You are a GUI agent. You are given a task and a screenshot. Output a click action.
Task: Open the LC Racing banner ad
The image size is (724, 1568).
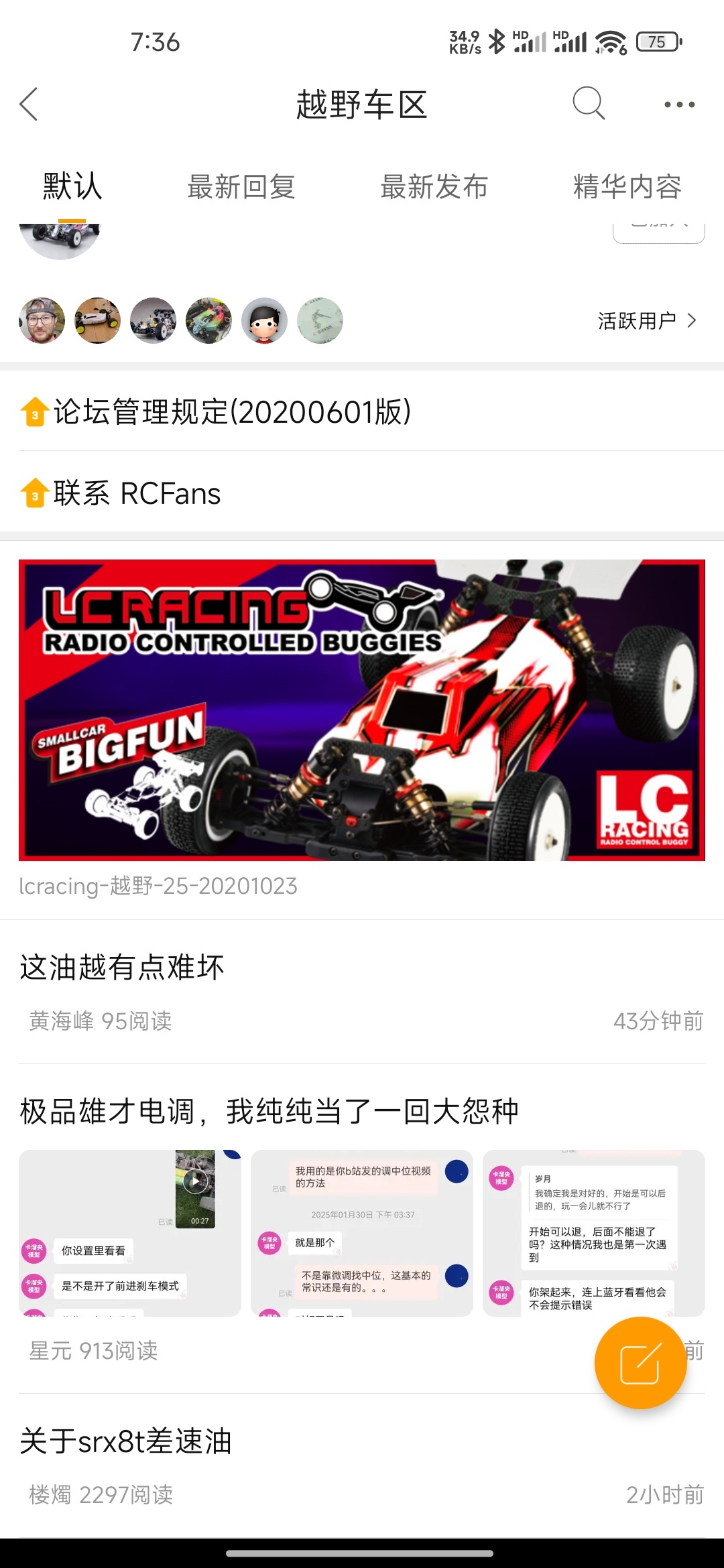[x=362, y=710]
